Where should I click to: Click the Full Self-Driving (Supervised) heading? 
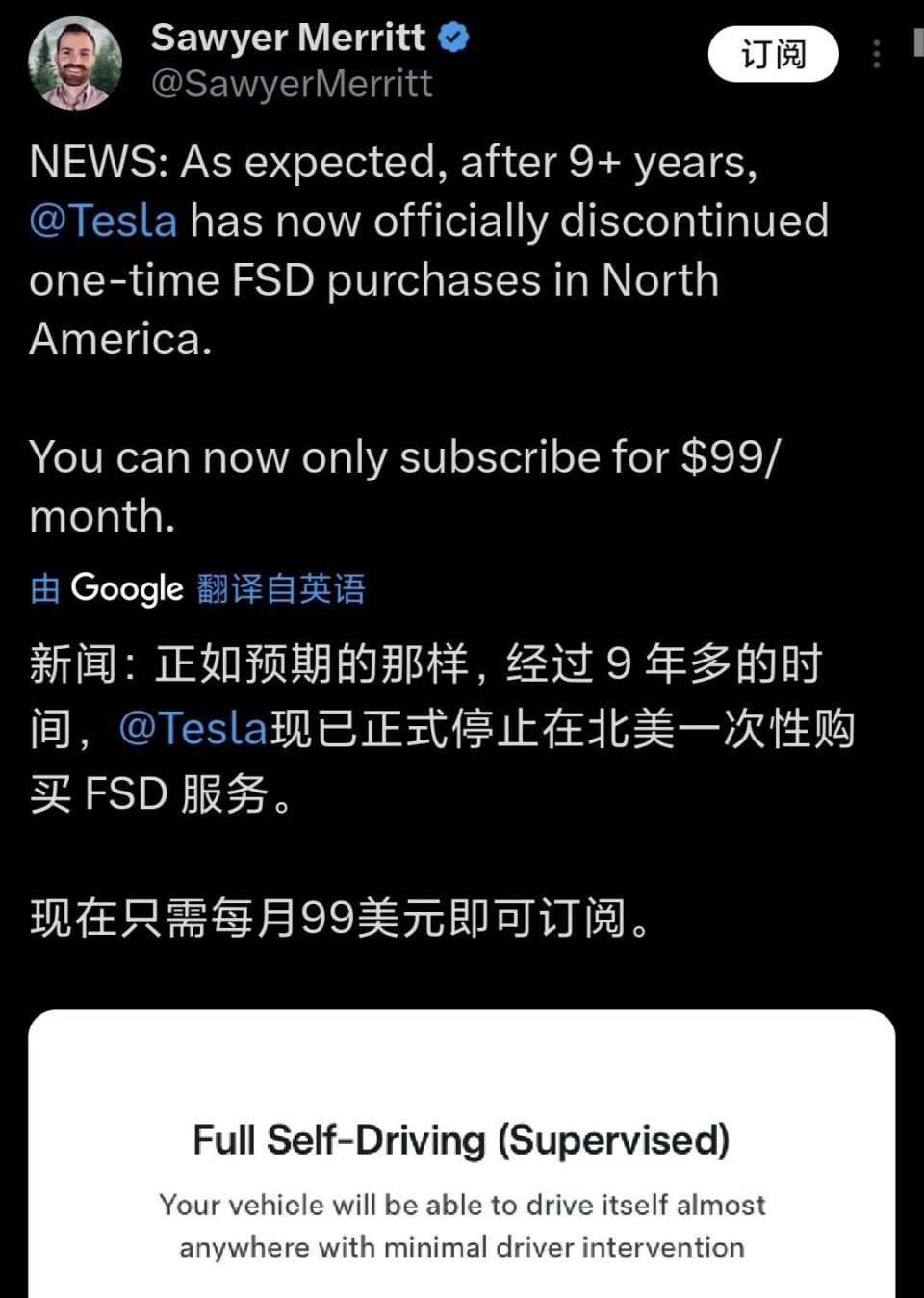461,1139
